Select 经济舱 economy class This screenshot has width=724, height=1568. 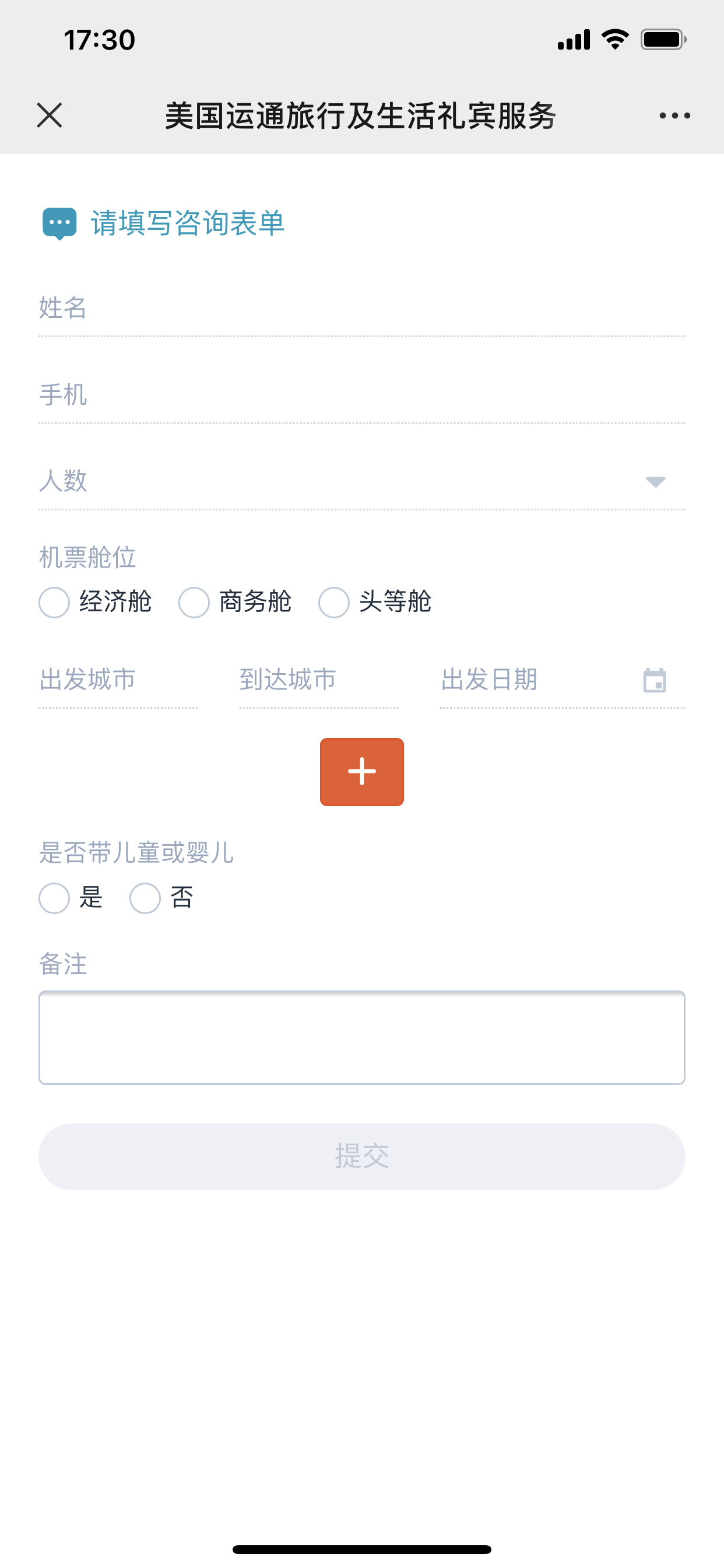pos(54,603)
